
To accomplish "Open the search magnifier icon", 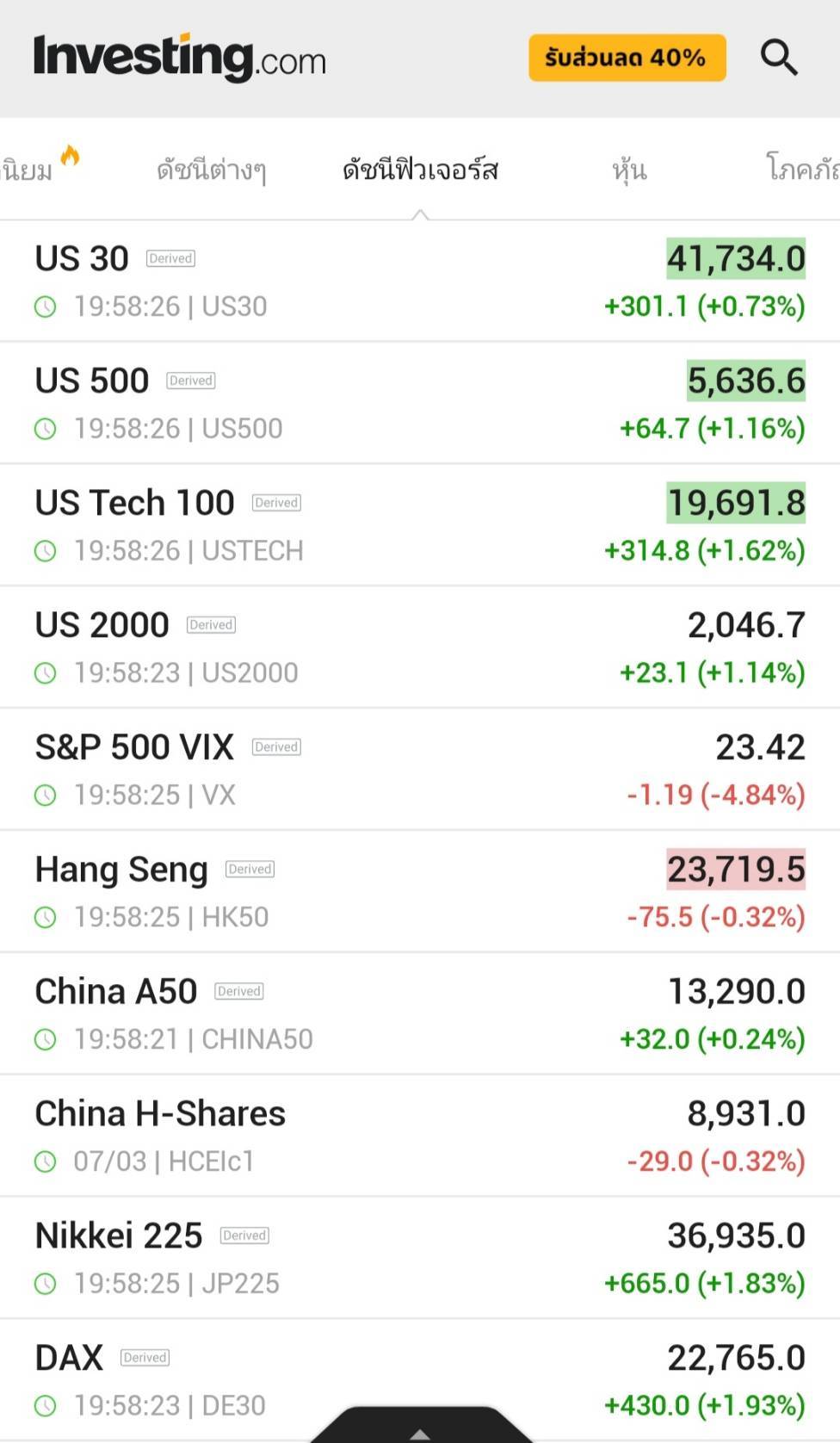I will pos(779,58).
